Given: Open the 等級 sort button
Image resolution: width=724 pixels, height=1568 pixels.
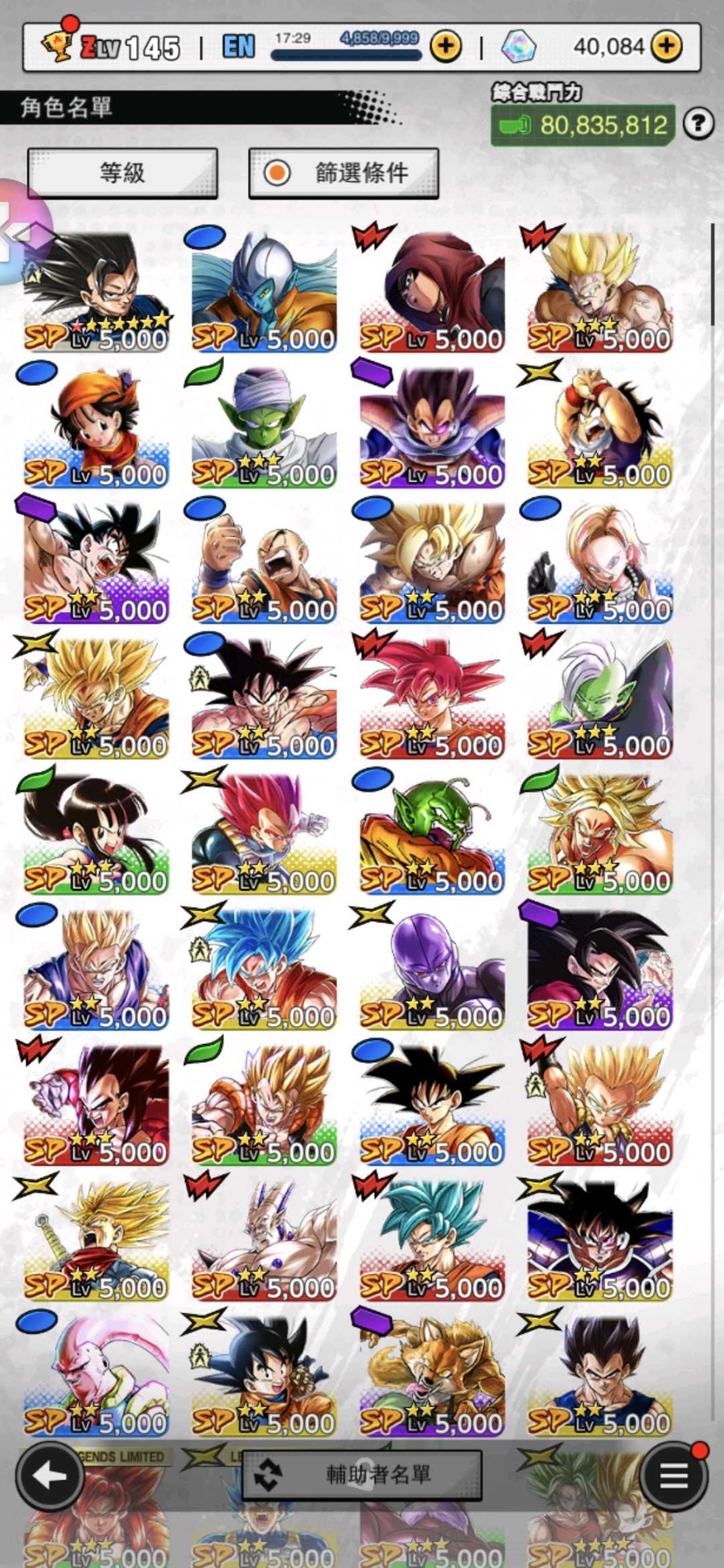Looking at the screenshot, I should (122, 172).
